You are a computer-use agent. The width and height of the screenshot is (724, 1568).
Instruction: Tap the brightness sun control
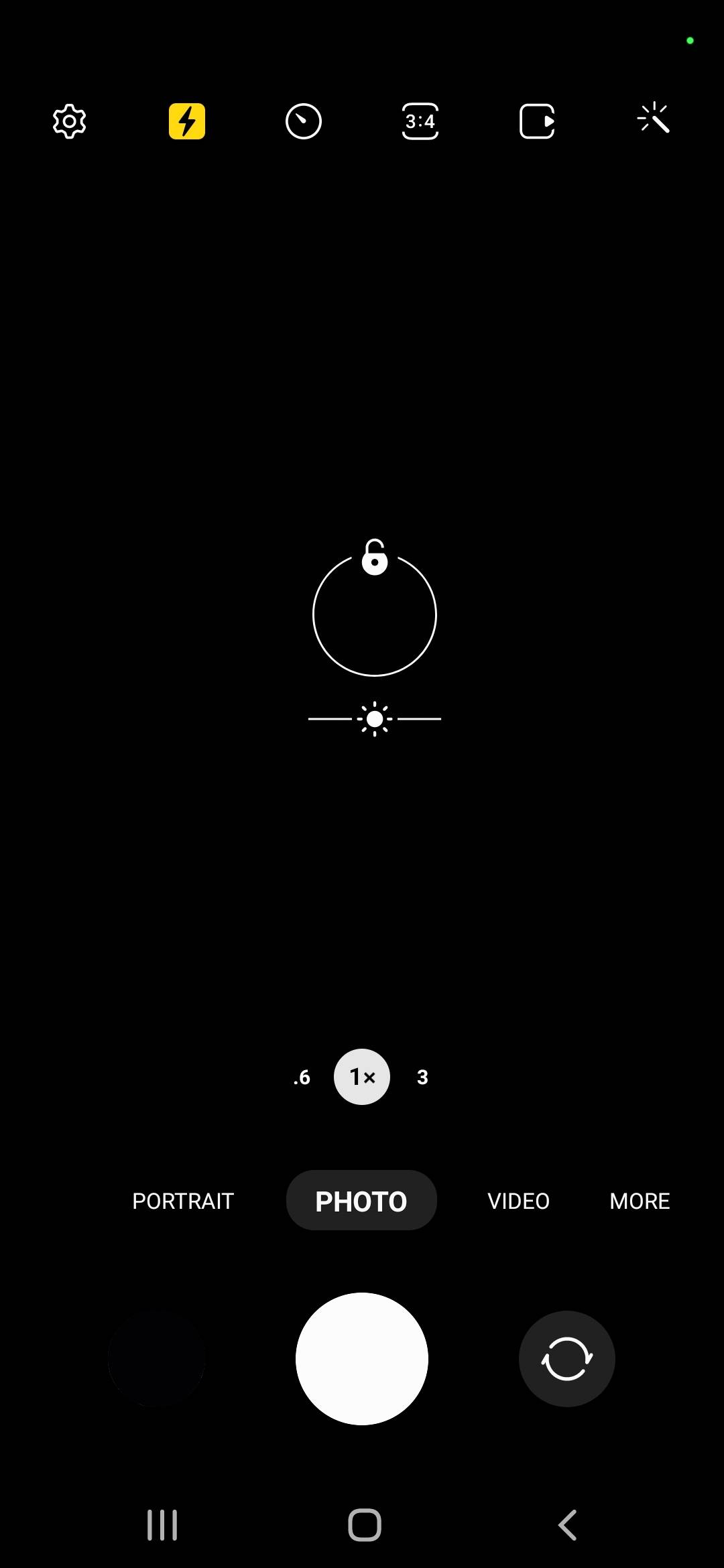click(x=375, y=719)
